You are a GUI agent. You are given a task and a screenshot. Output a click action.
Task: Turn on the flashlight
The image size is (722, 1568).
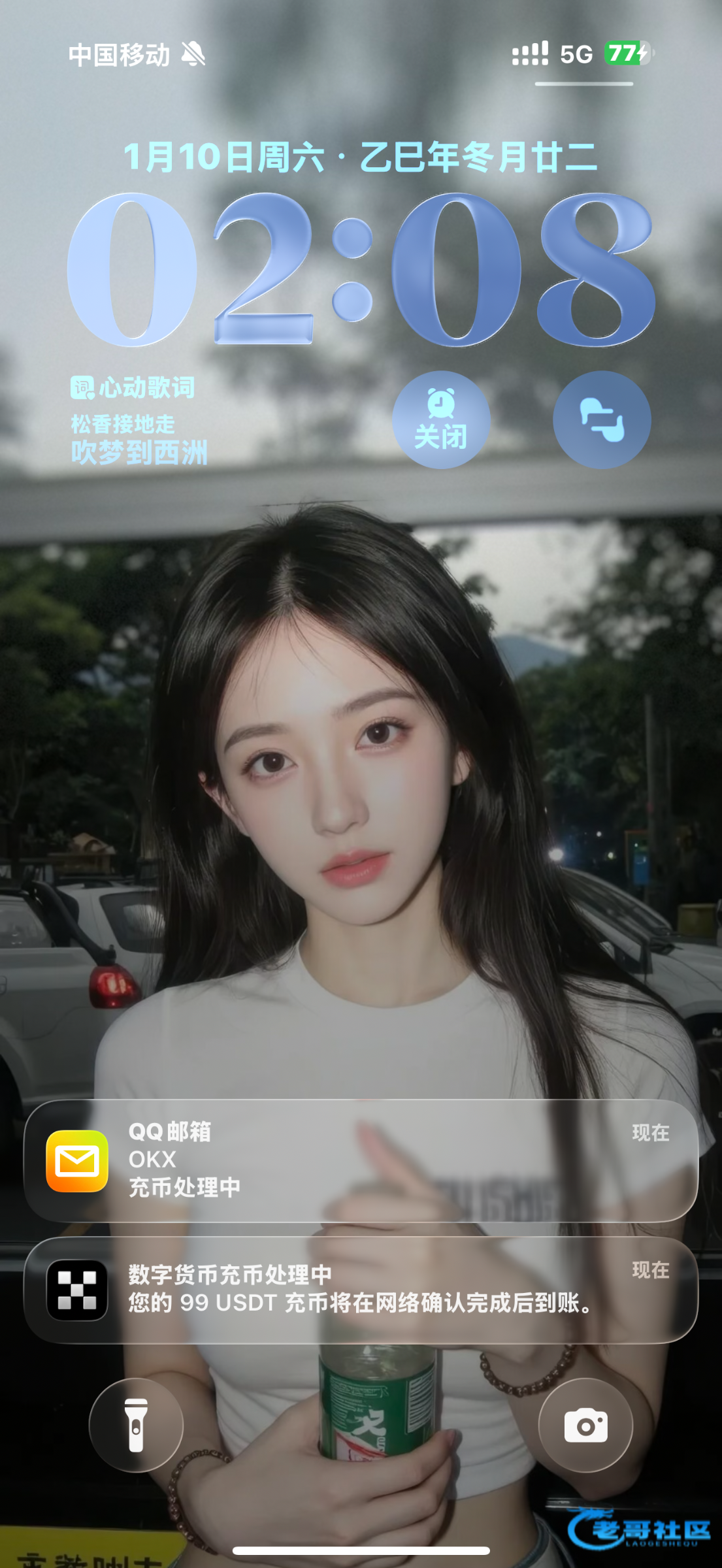[136, 1424]
